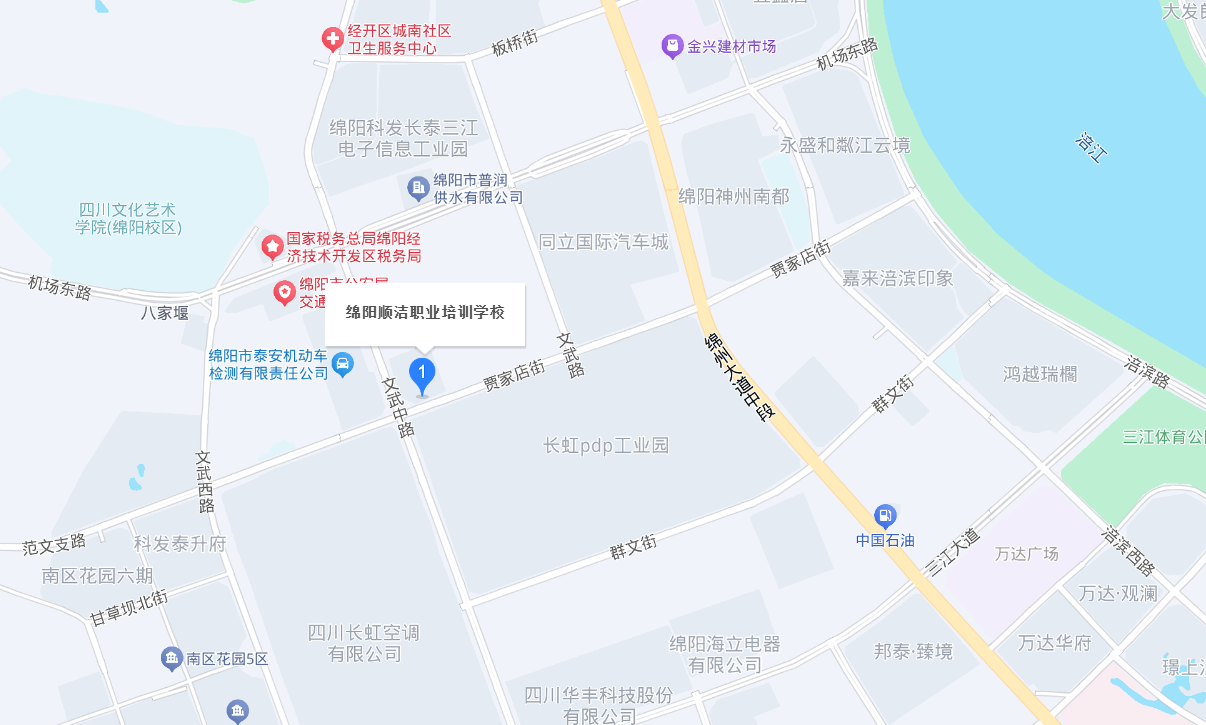Tap the blue location marker numbered 1
Screen dimensions: 1206x725
pos(422,376)
